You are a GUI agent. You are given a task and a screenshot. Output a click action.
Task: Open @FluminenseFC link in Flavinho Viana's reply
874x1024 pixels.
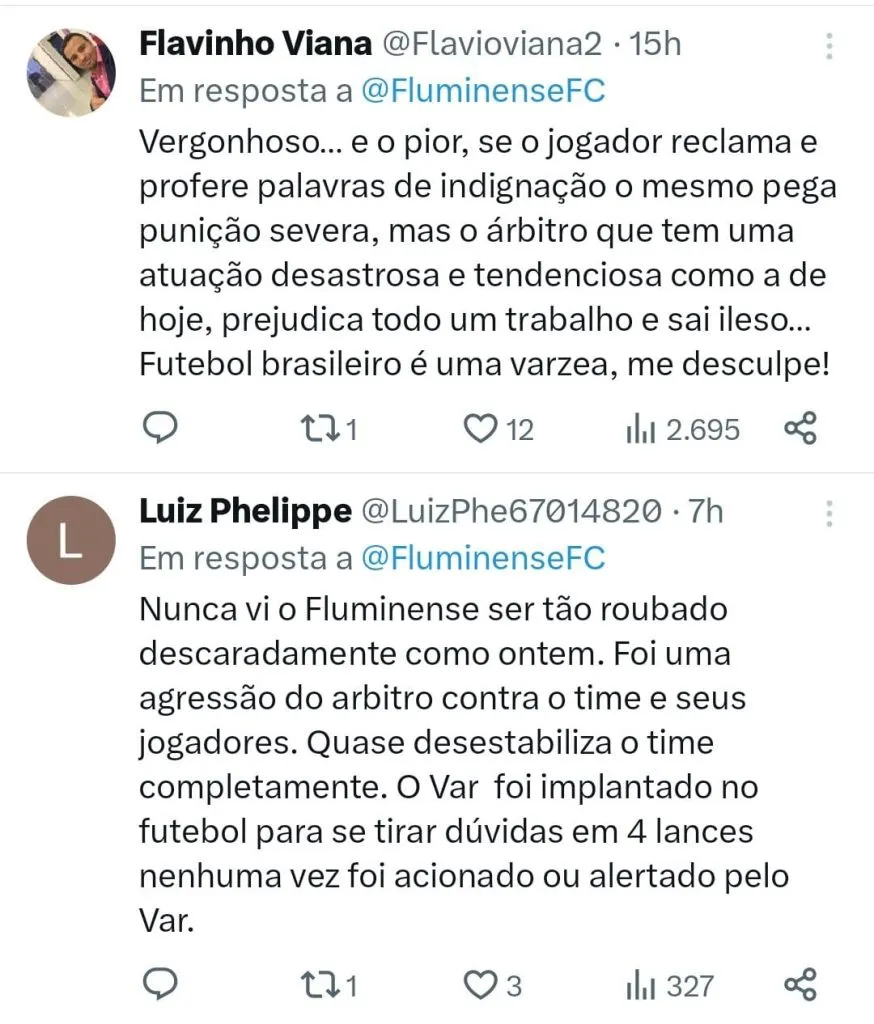tap(482, 92)
